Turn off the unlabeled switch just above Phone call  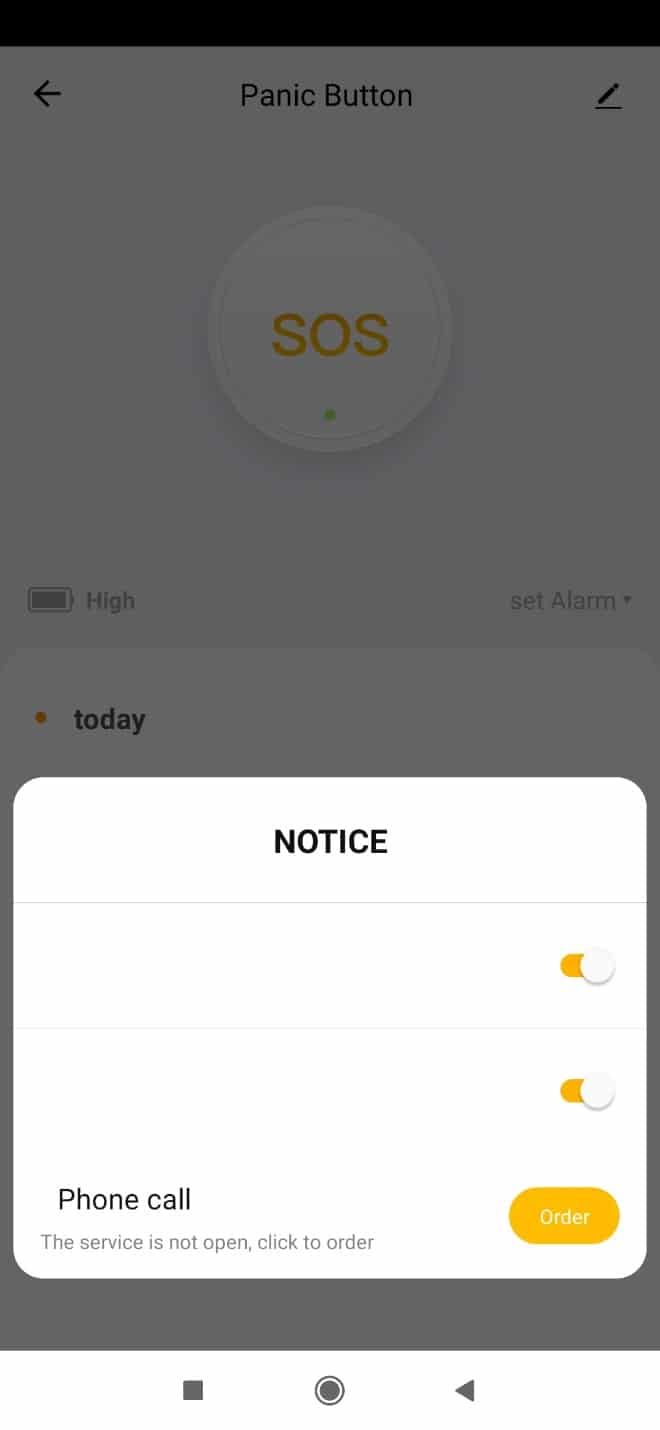point(587,1091)
